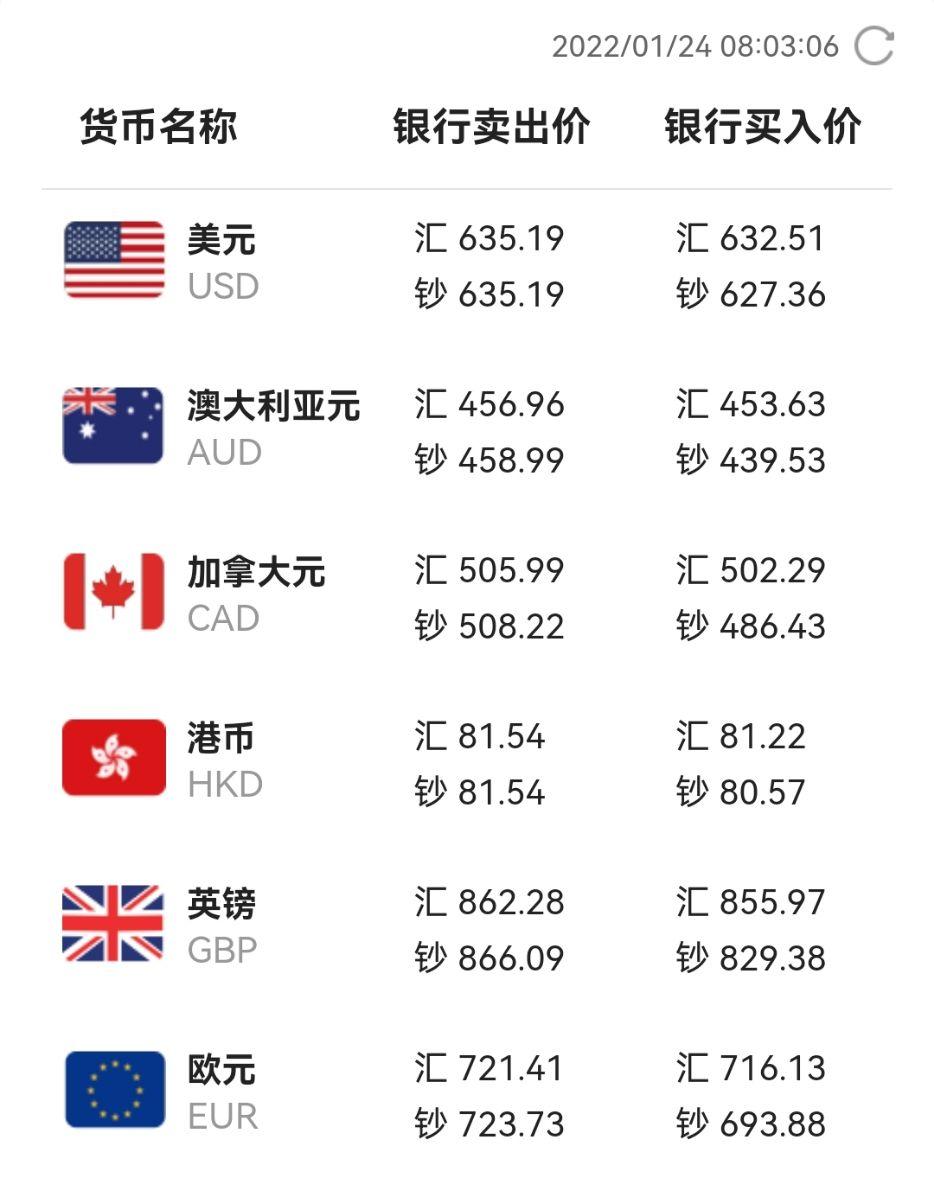Open the EUR currency row
The width and height of the screenshot is (934, 1183).
467,1089
